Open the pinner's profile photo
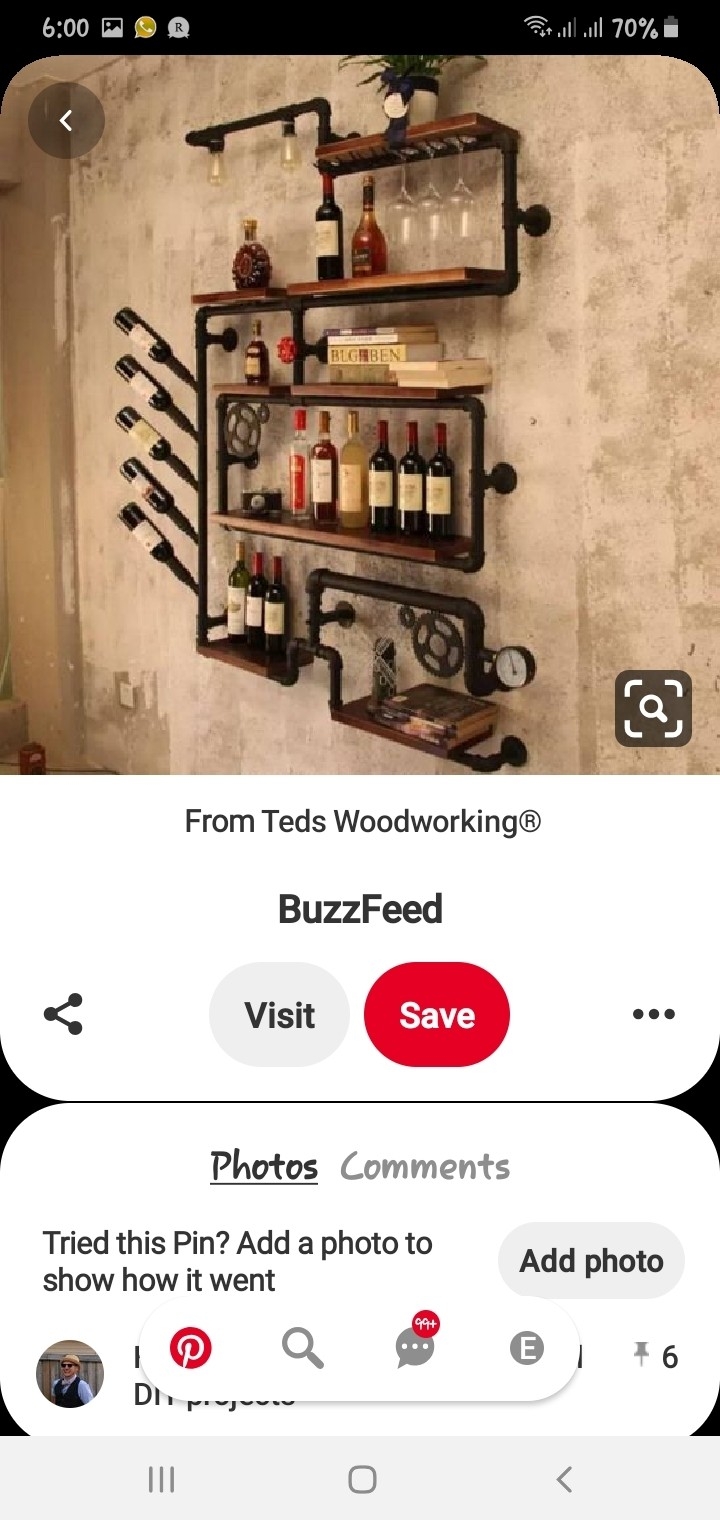The height and width of the screenshot is (1520, 720). pos(70,1374)
